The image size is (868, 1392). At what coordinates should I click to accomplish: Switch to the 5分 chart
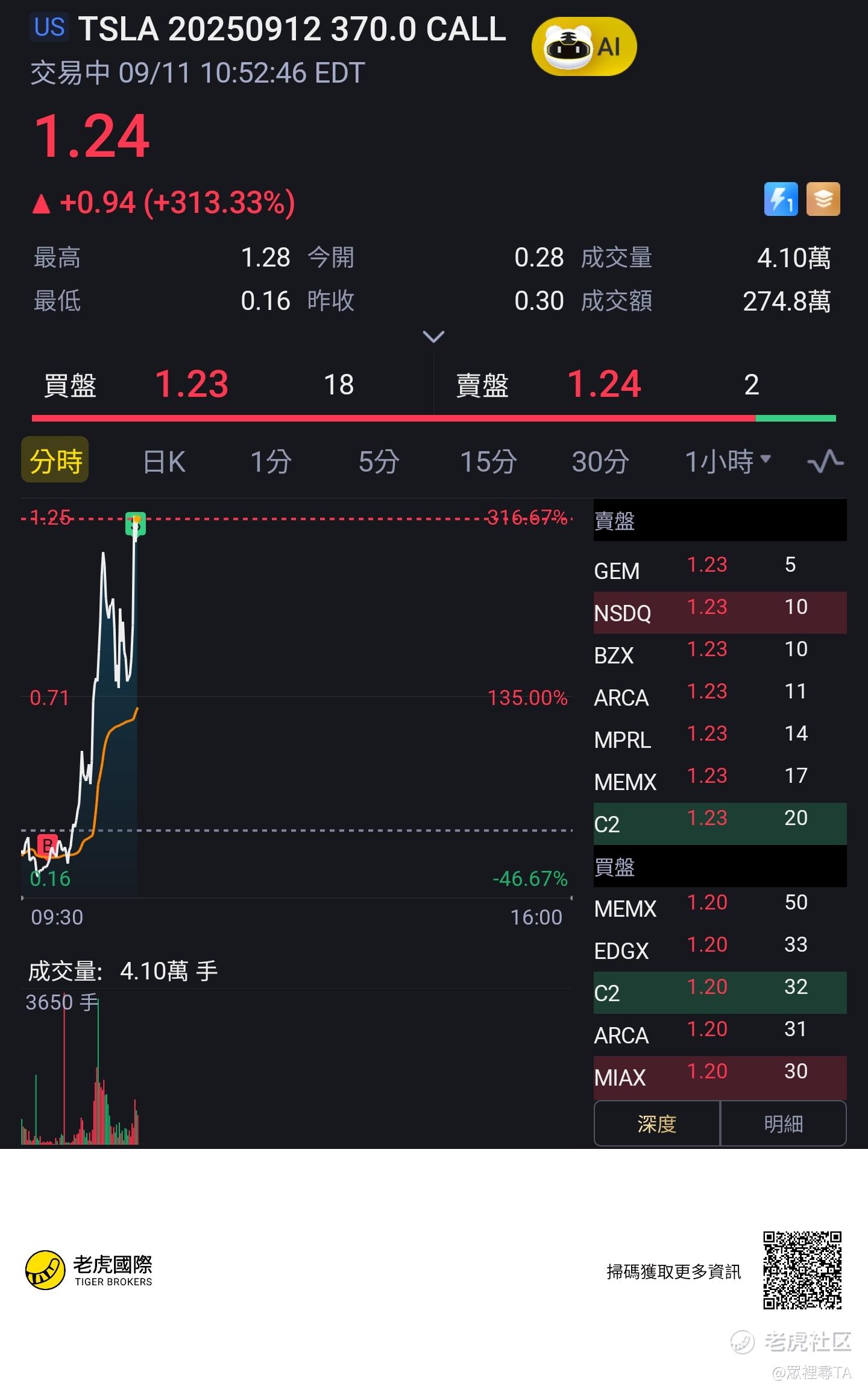click(x=379, y=462)
